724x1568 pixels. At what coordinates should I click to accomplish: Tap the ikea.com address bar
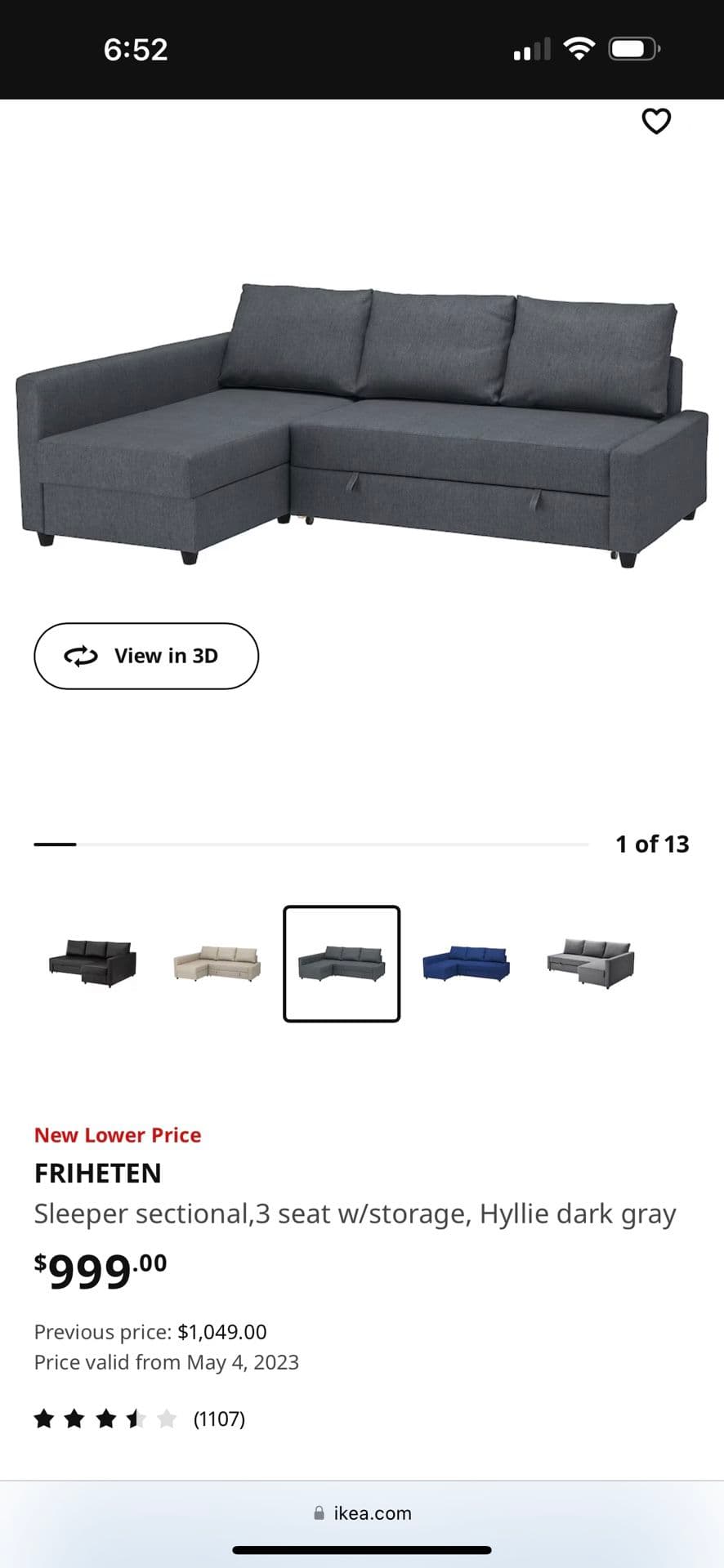362,1513
